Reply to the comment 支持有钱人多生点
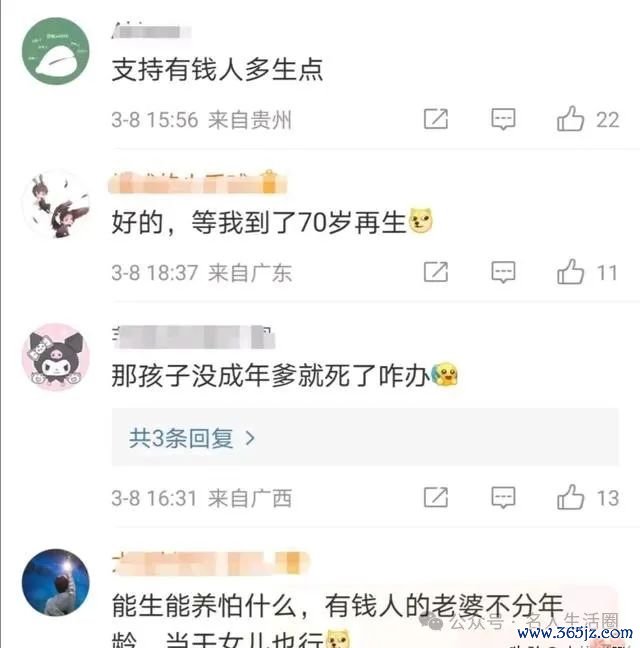 coord(503,120)
